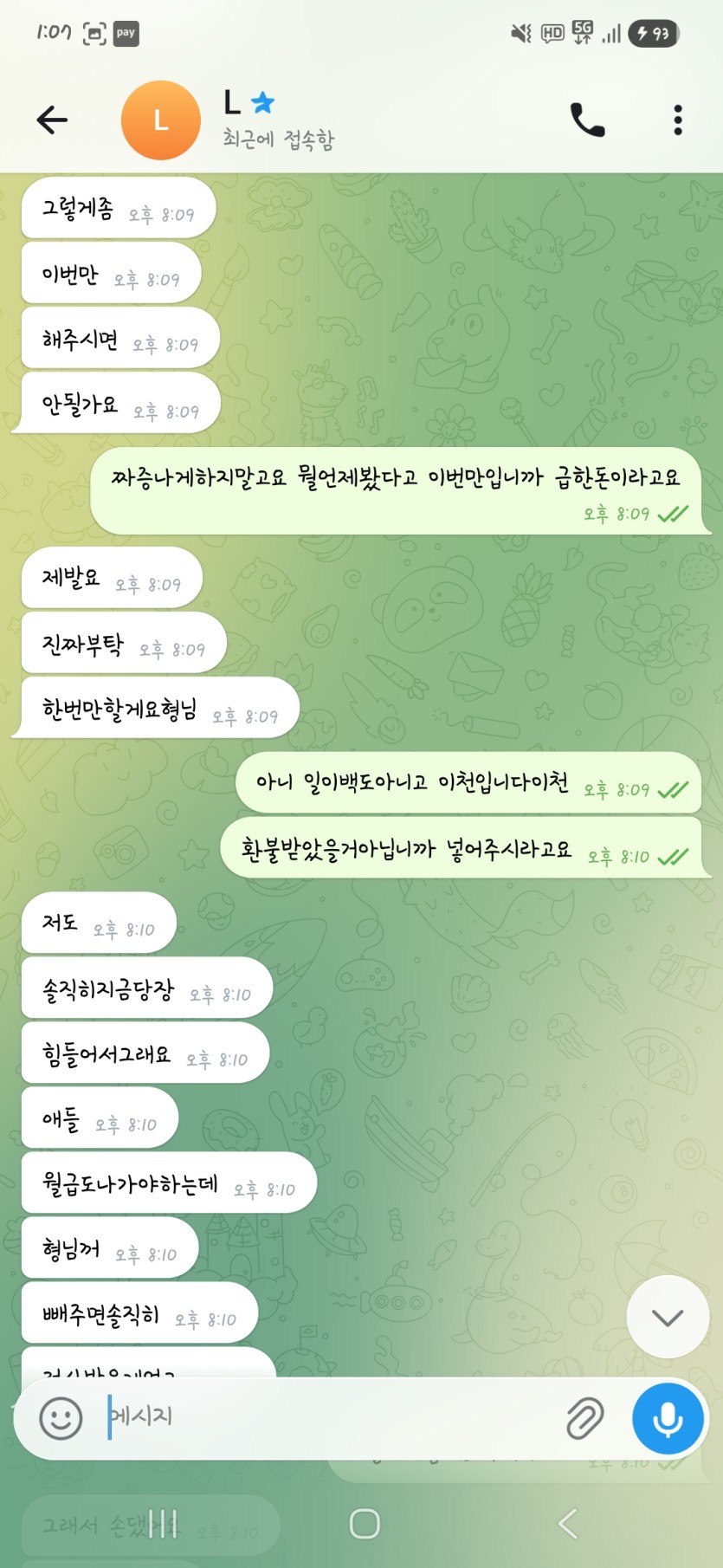Open contact L's profile avatar
Screen dimensions: 723x1568
161,120
